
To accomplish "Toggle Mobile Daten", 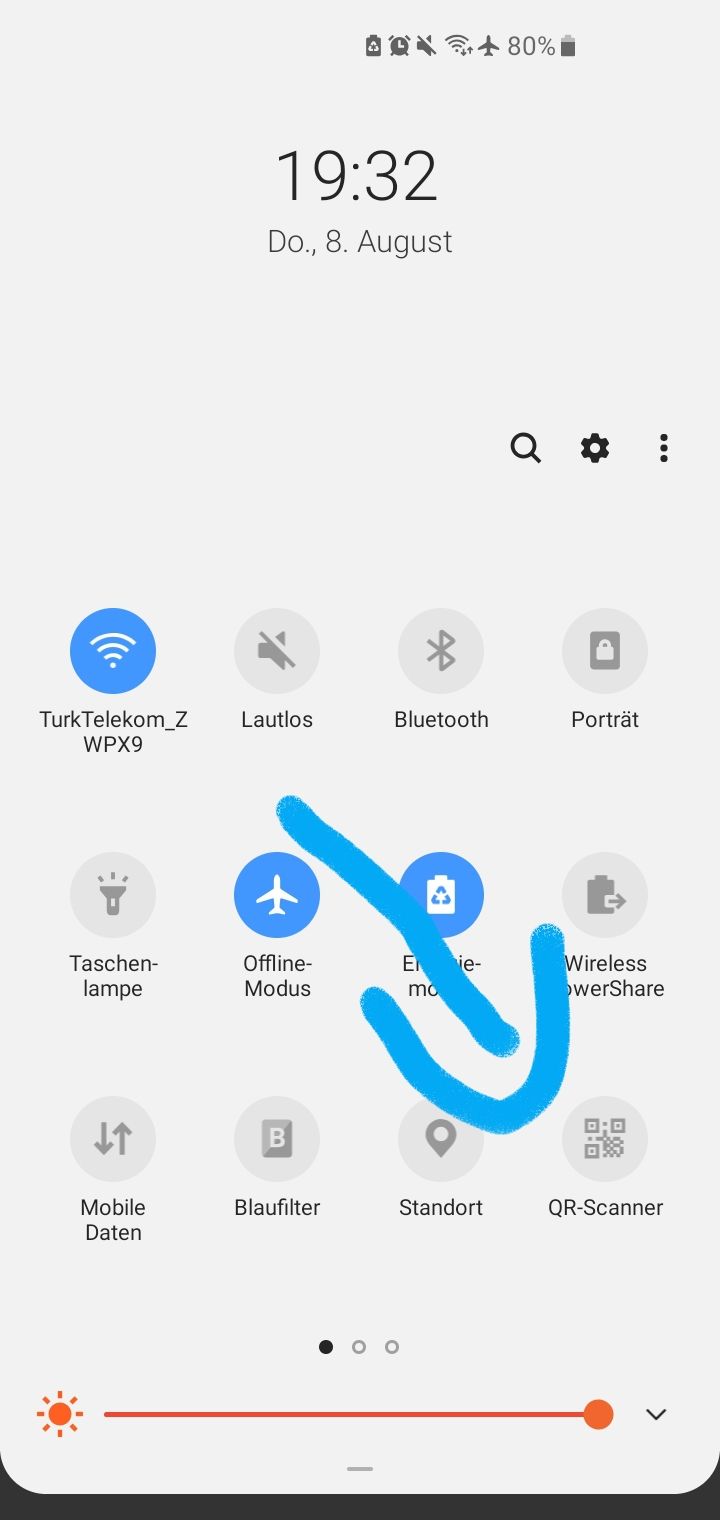I will pos(113,1139).
